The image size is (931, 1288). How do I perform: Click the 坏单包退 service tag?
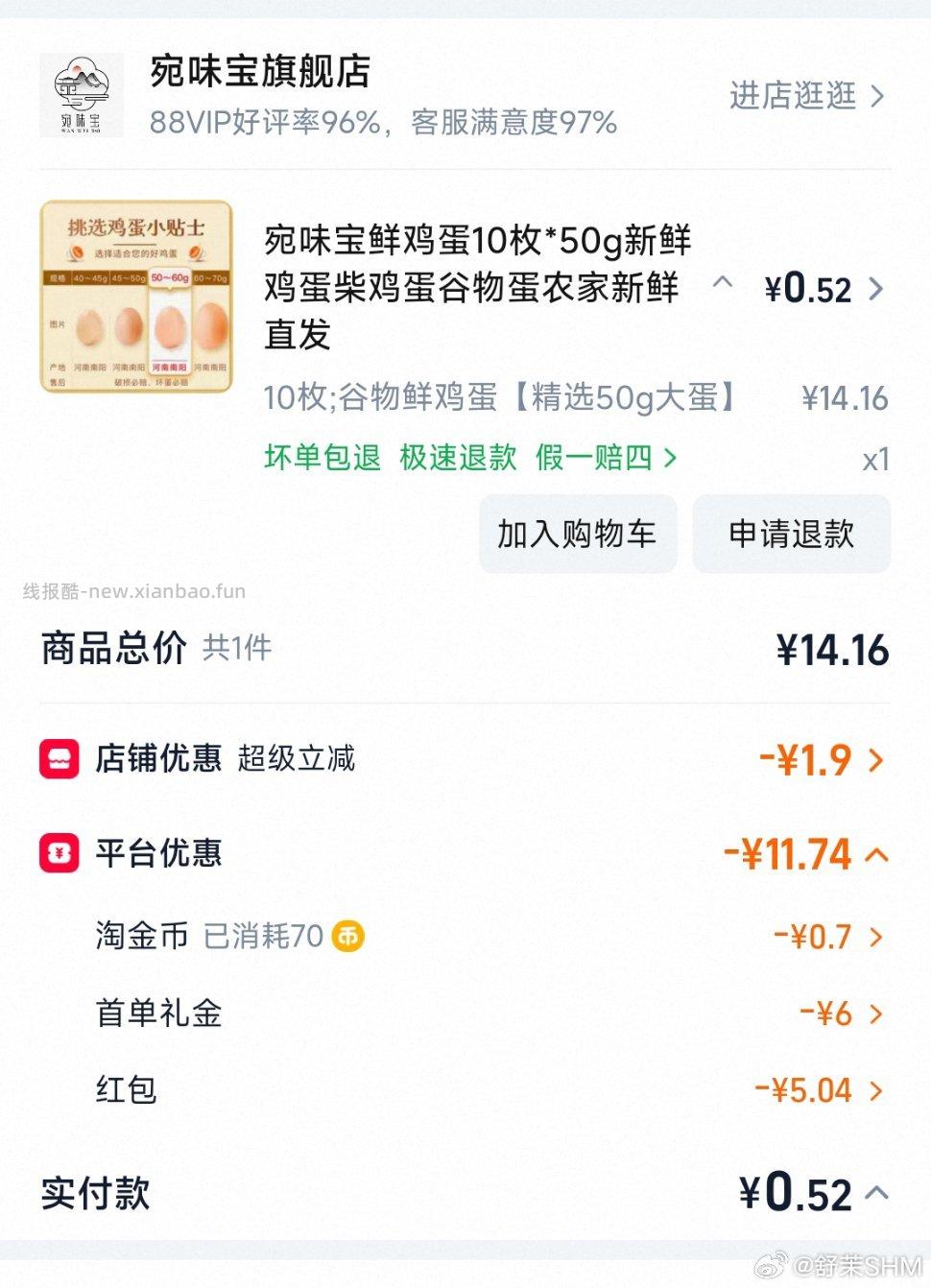pos(322,458)
